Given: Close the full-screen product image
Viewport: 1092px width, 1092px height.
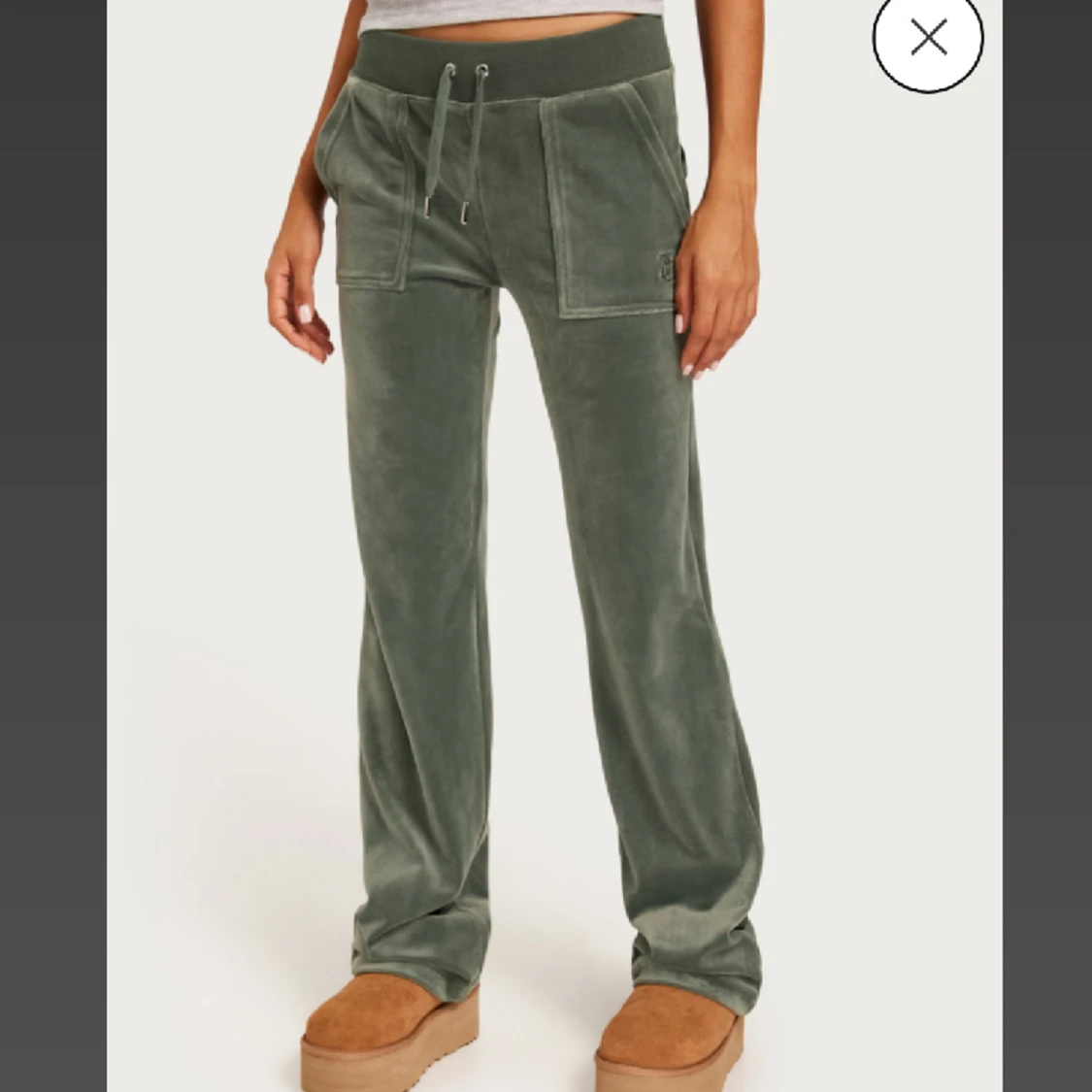Looking at the screenshot, I should click(928, 39).
